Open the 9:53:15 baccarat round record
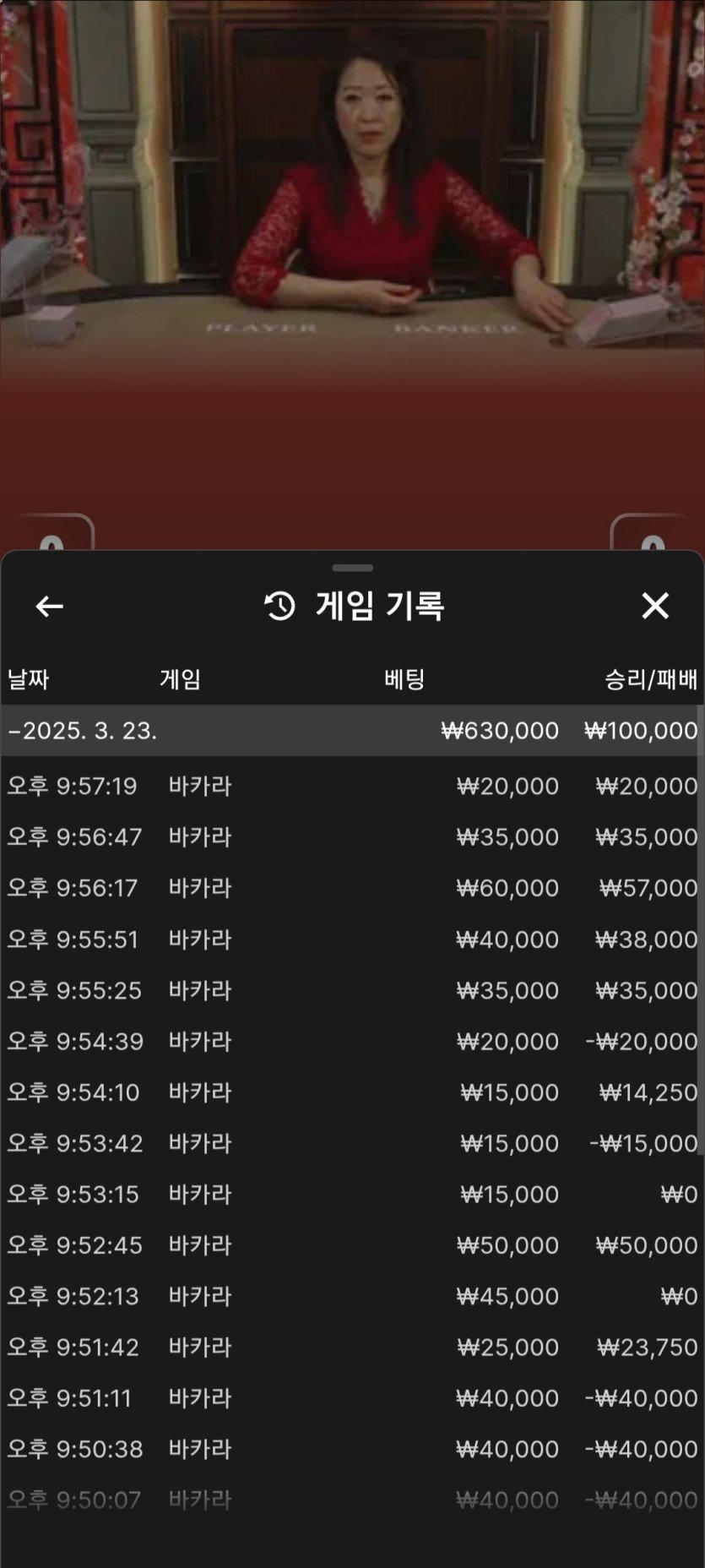This screenshot has width=705, height=1568. coord(352,1195)
